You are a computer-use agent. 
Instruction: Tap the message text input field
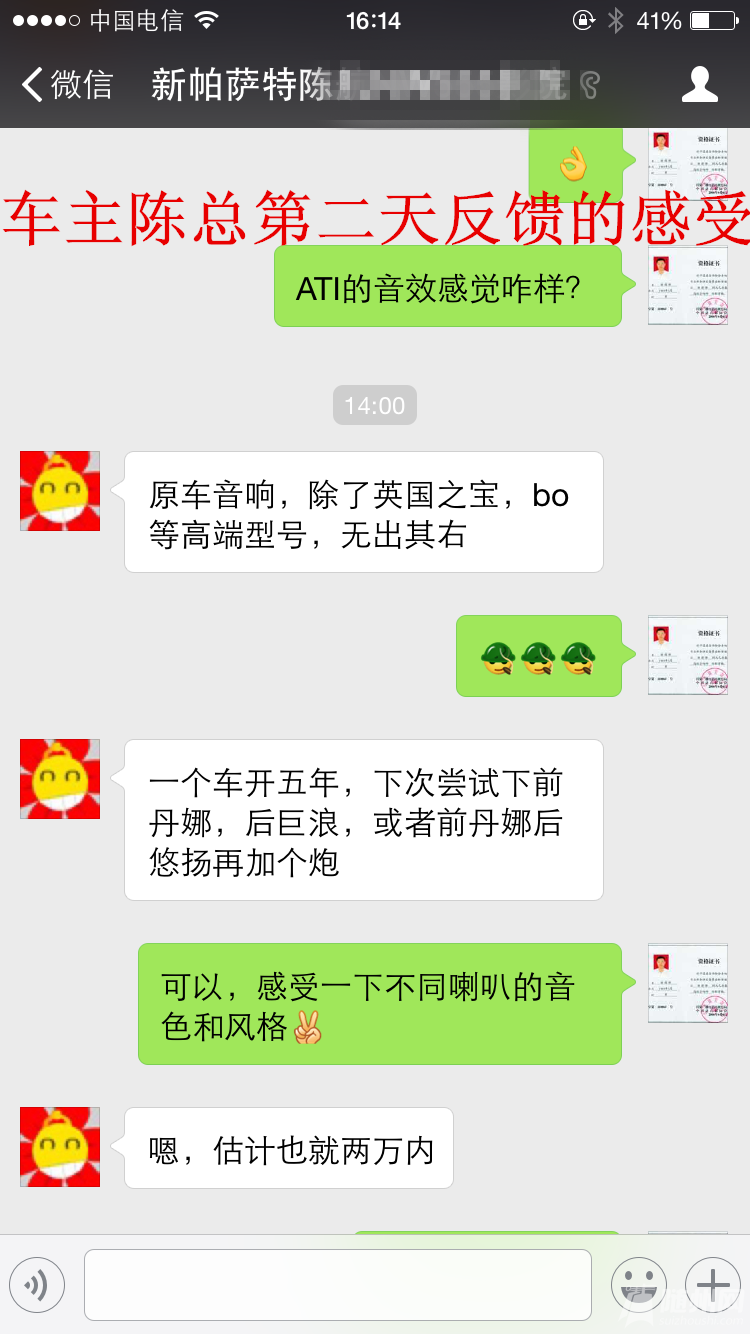tap(337, 1285)
